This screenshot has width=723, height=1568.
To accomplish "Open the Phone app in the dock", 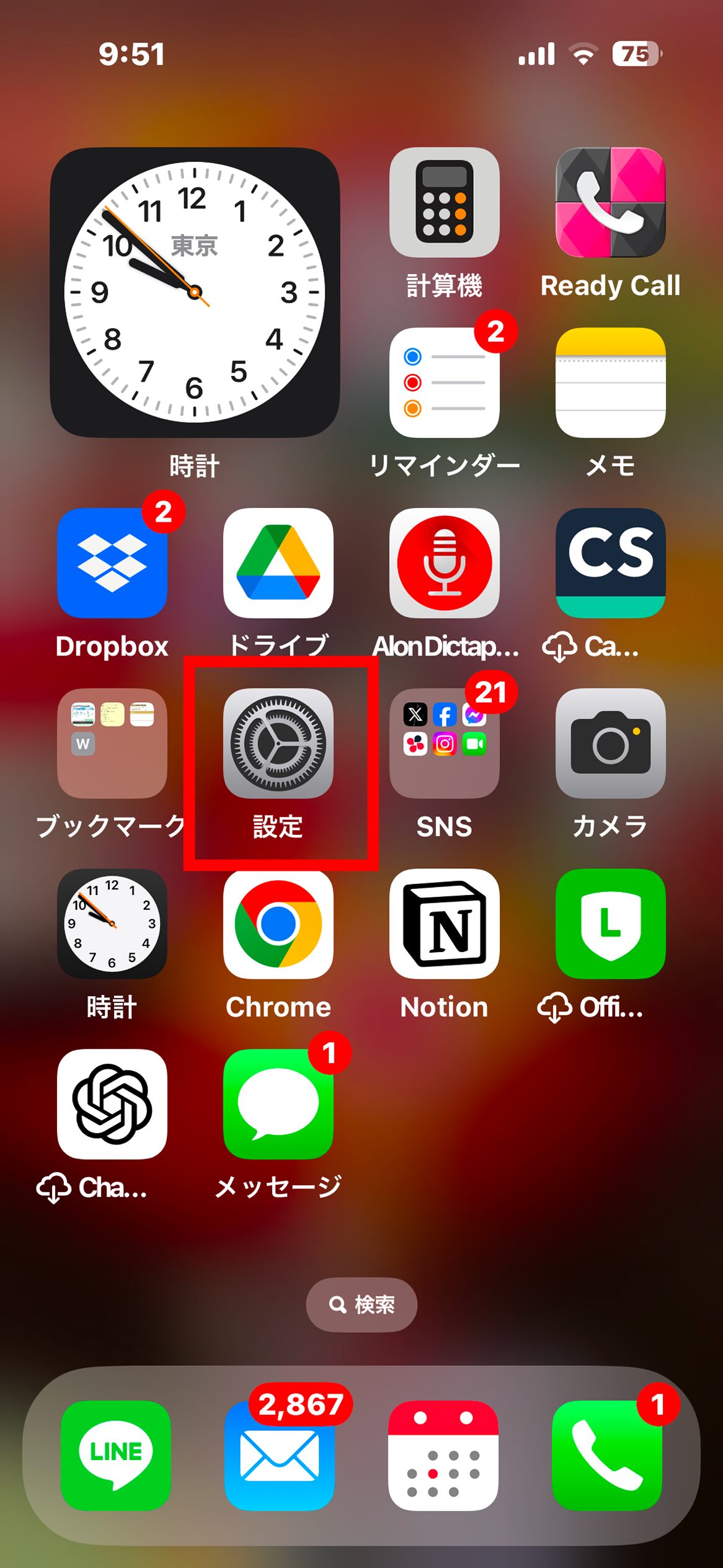I will (x=606, y=1455).
